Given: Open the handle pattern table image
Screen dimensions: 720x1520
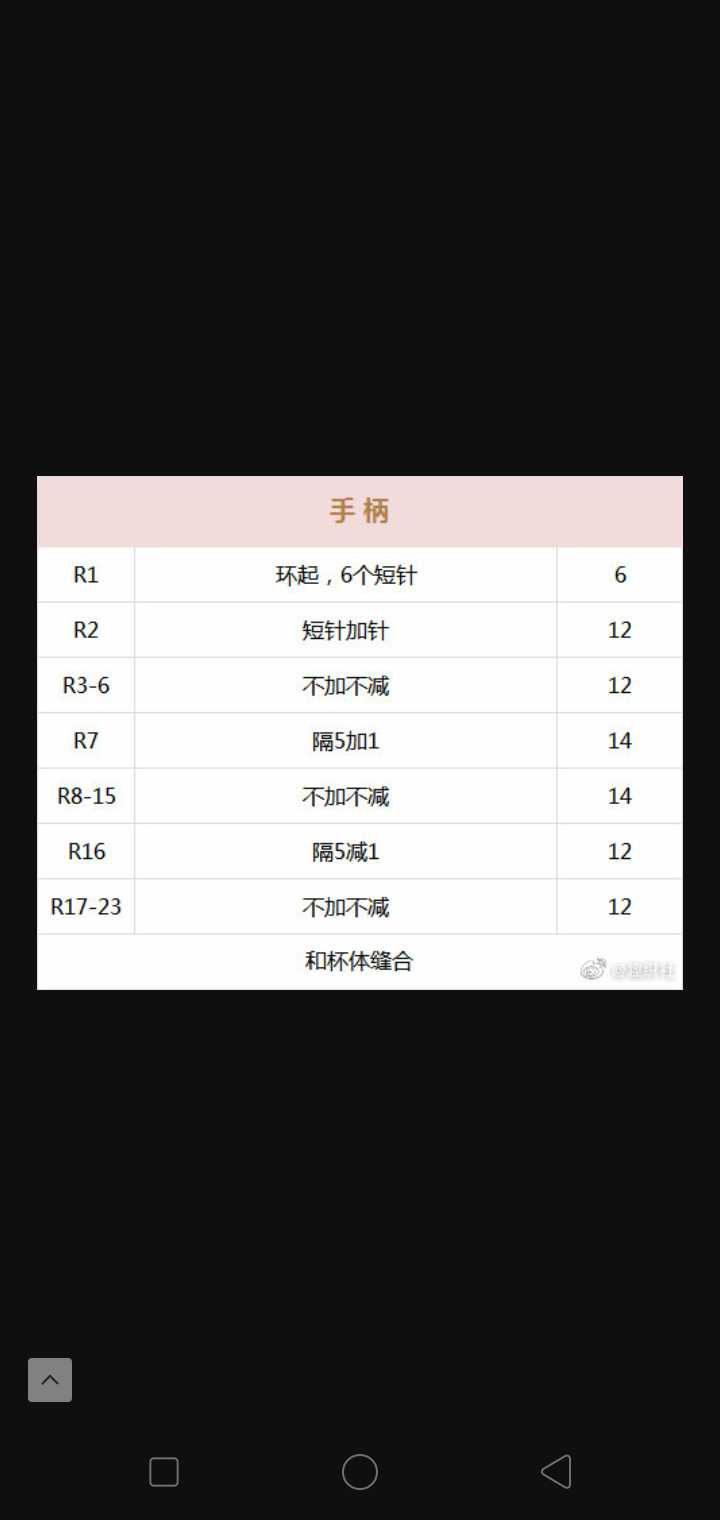Looking at the screenshot, I should click(x=360, y=732).
